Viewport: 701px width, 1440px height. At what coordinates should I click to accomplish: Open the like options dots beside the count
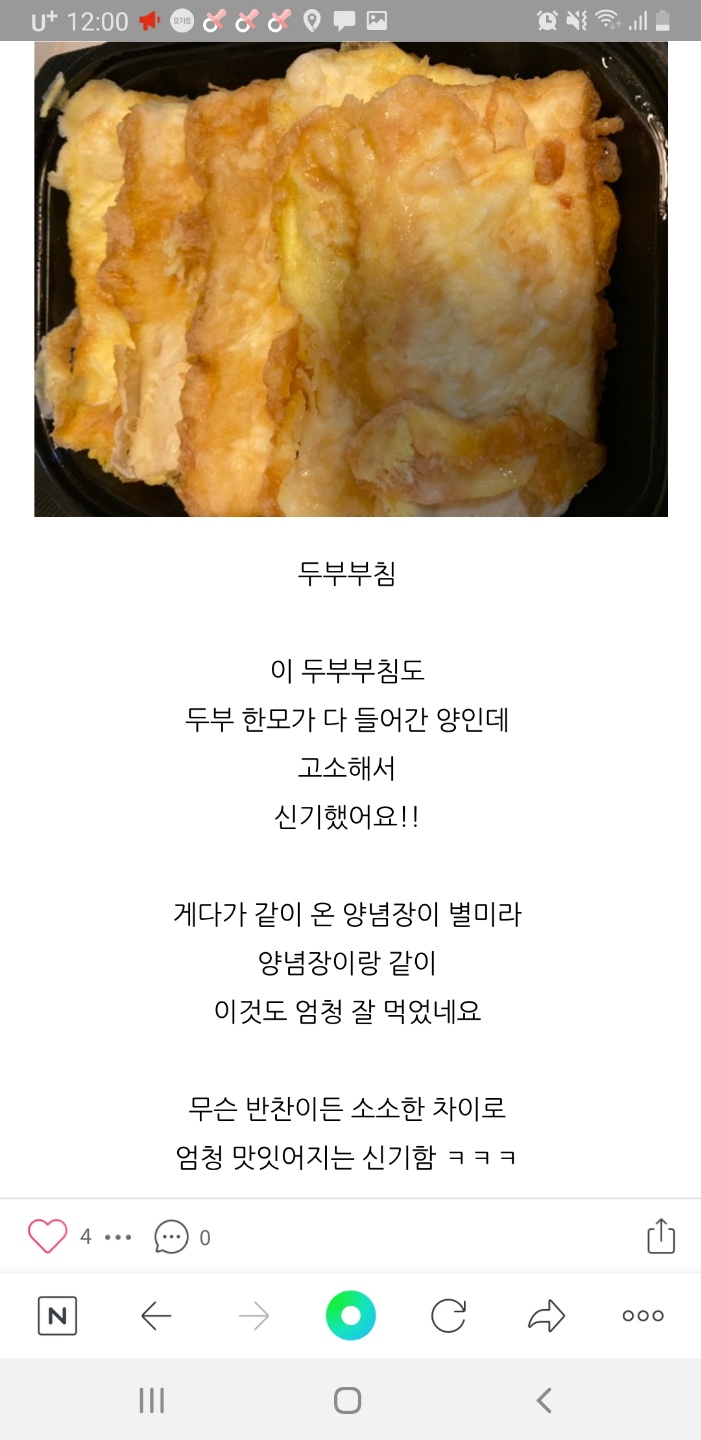[118, 1238]
